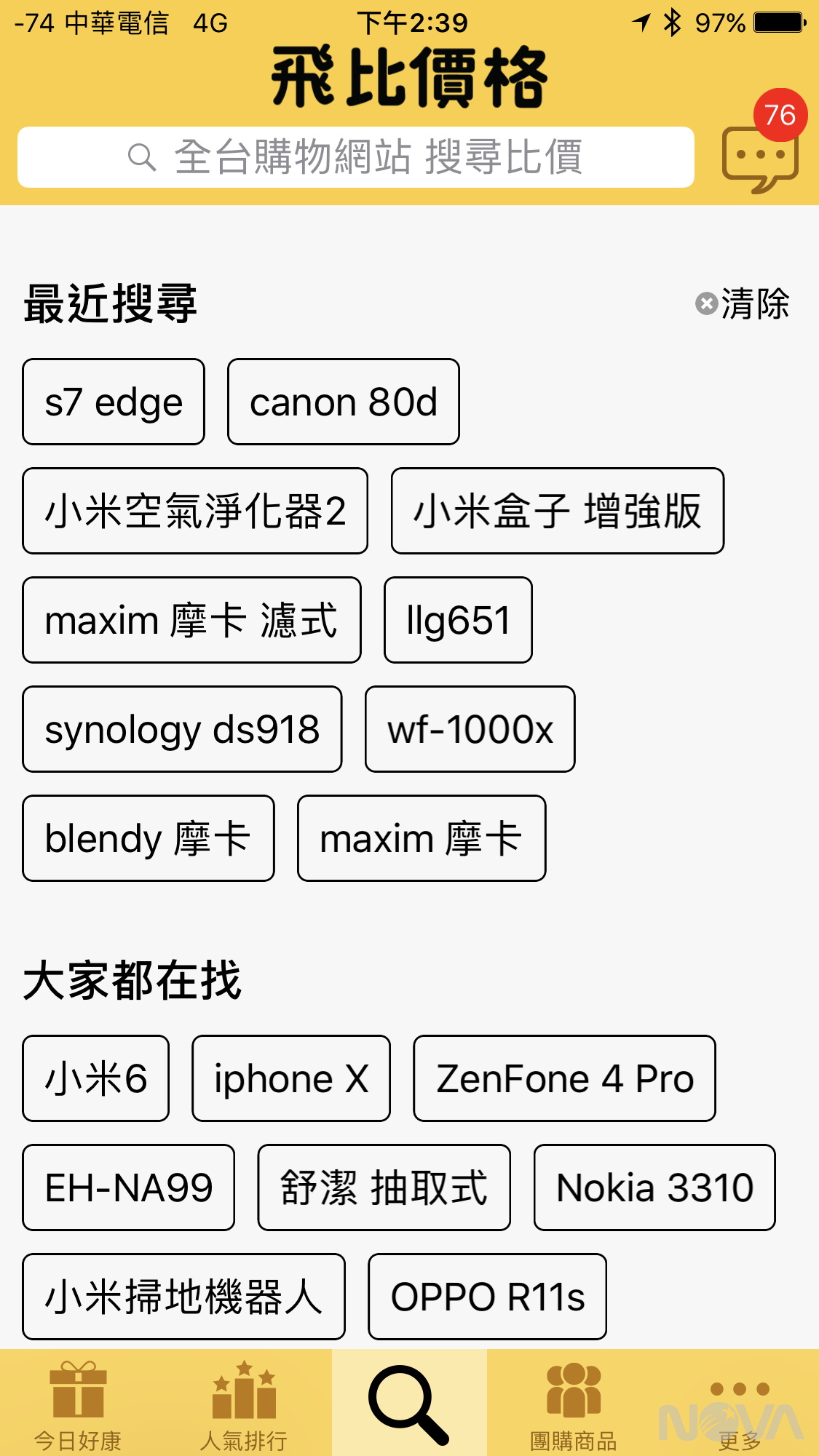Switch to the 今日好康 tab

tap(78, 1404)
